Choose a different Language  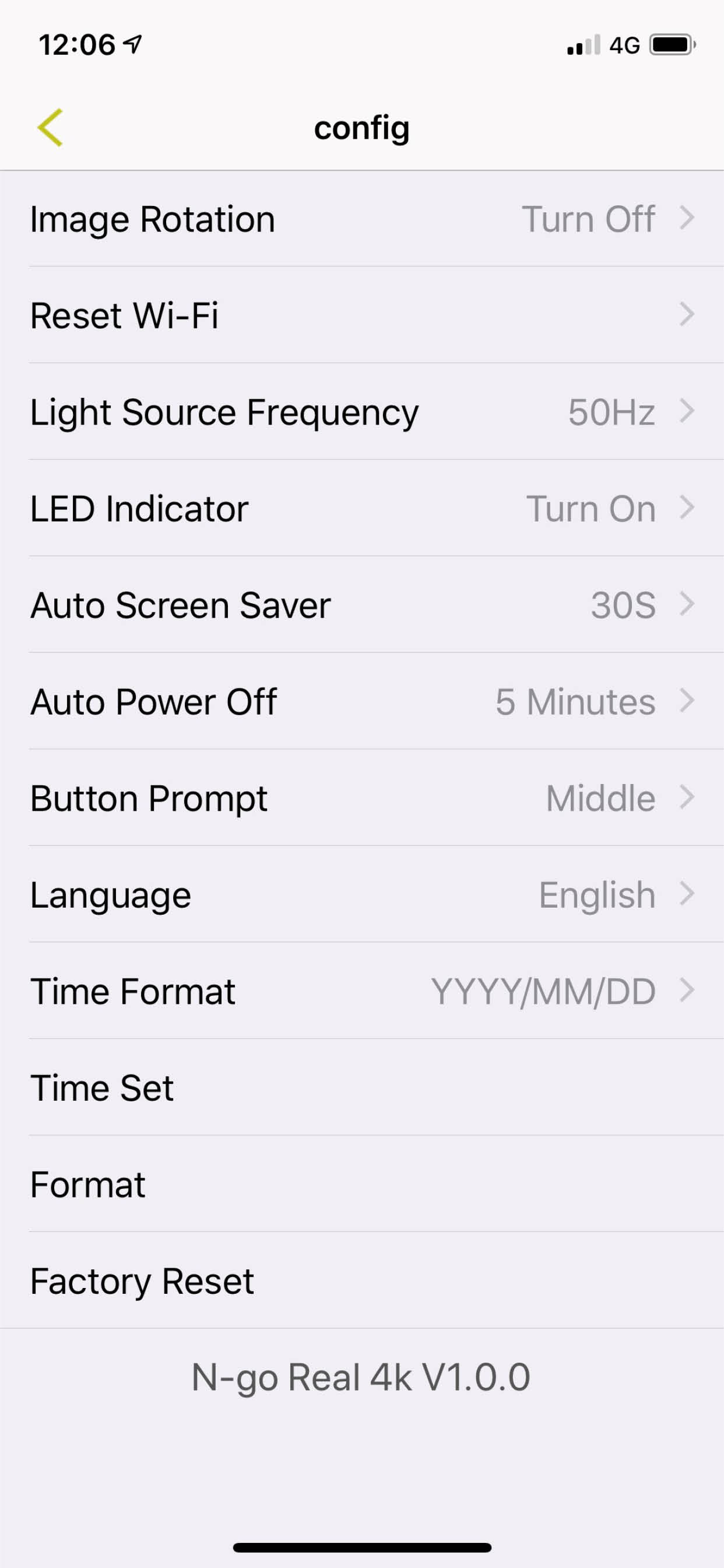point(362,894)
